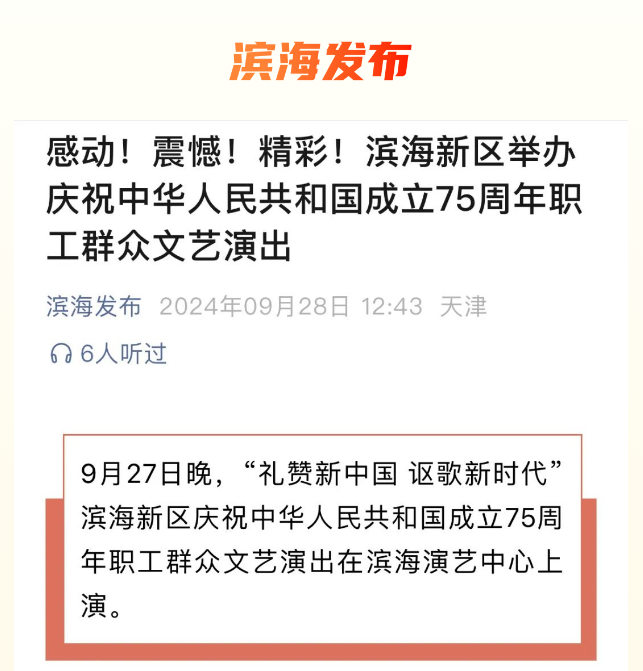Image resolution: width=643 pixels, height=671 pixels.
Task: Play the article audio via headphone icon
Action: [x=61, y=353]
